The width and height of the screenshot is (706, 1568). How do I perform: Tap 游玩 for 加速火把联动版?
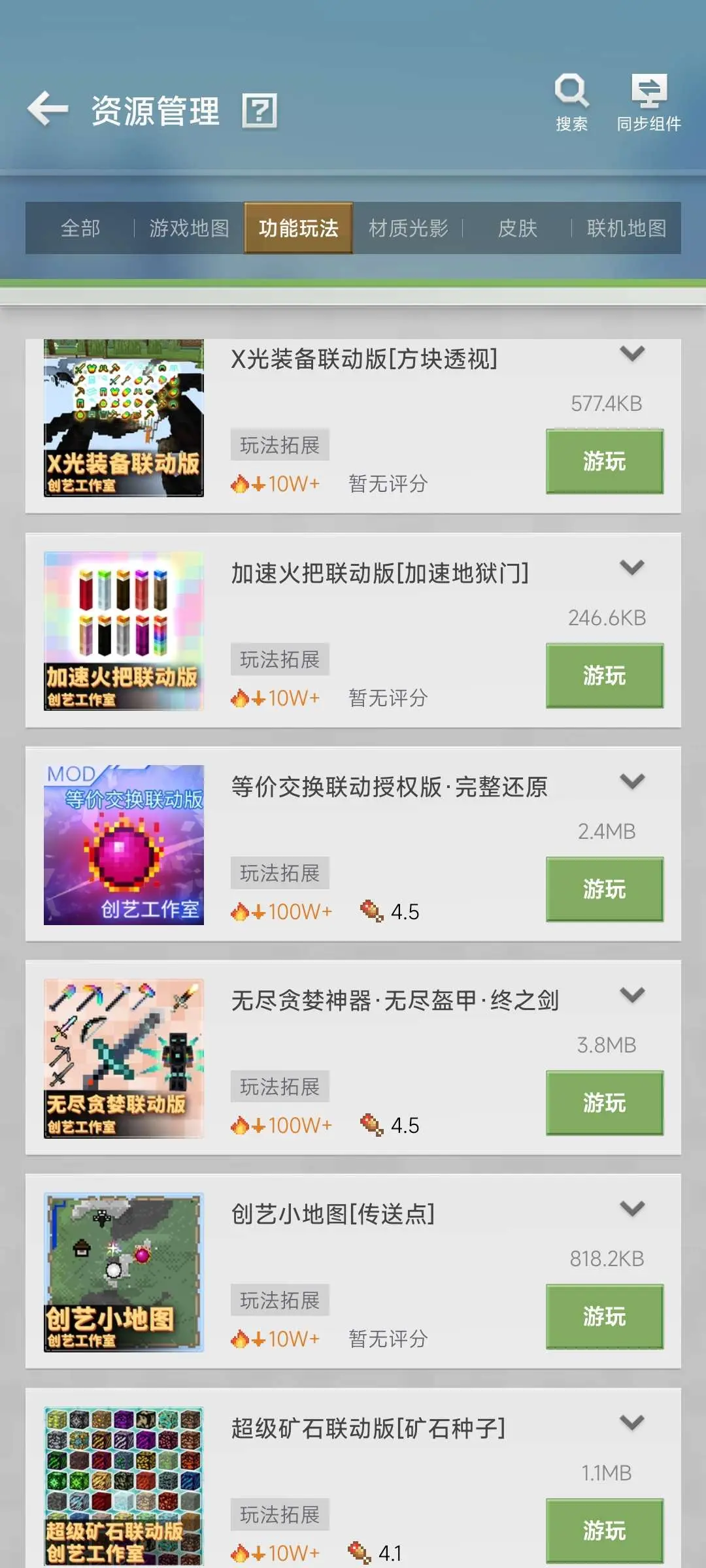pyautogui.click(x=605, y=676)
